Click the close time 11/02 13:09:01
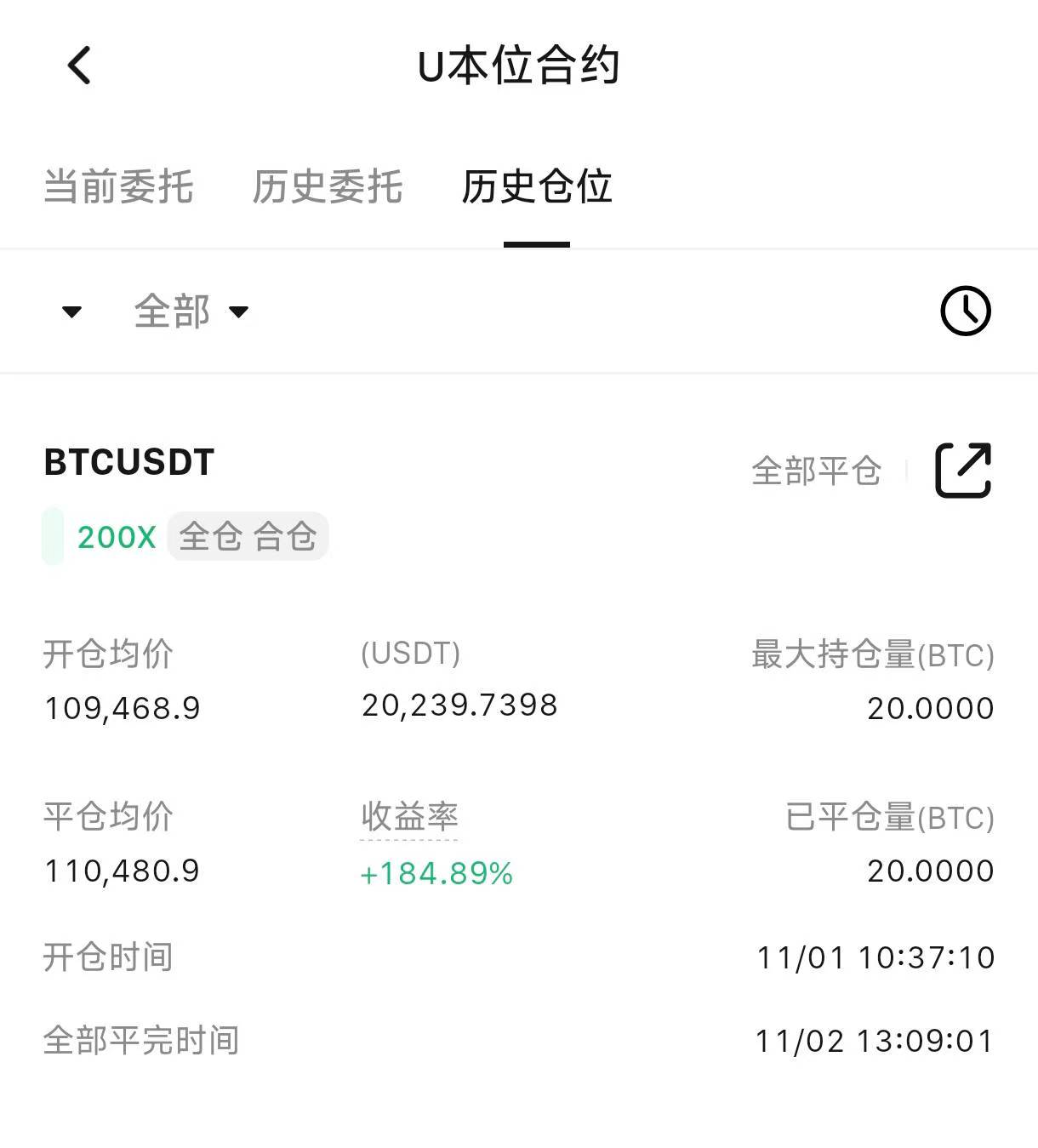Viewport: 1038px width, 1148px height. (875, 1040)
